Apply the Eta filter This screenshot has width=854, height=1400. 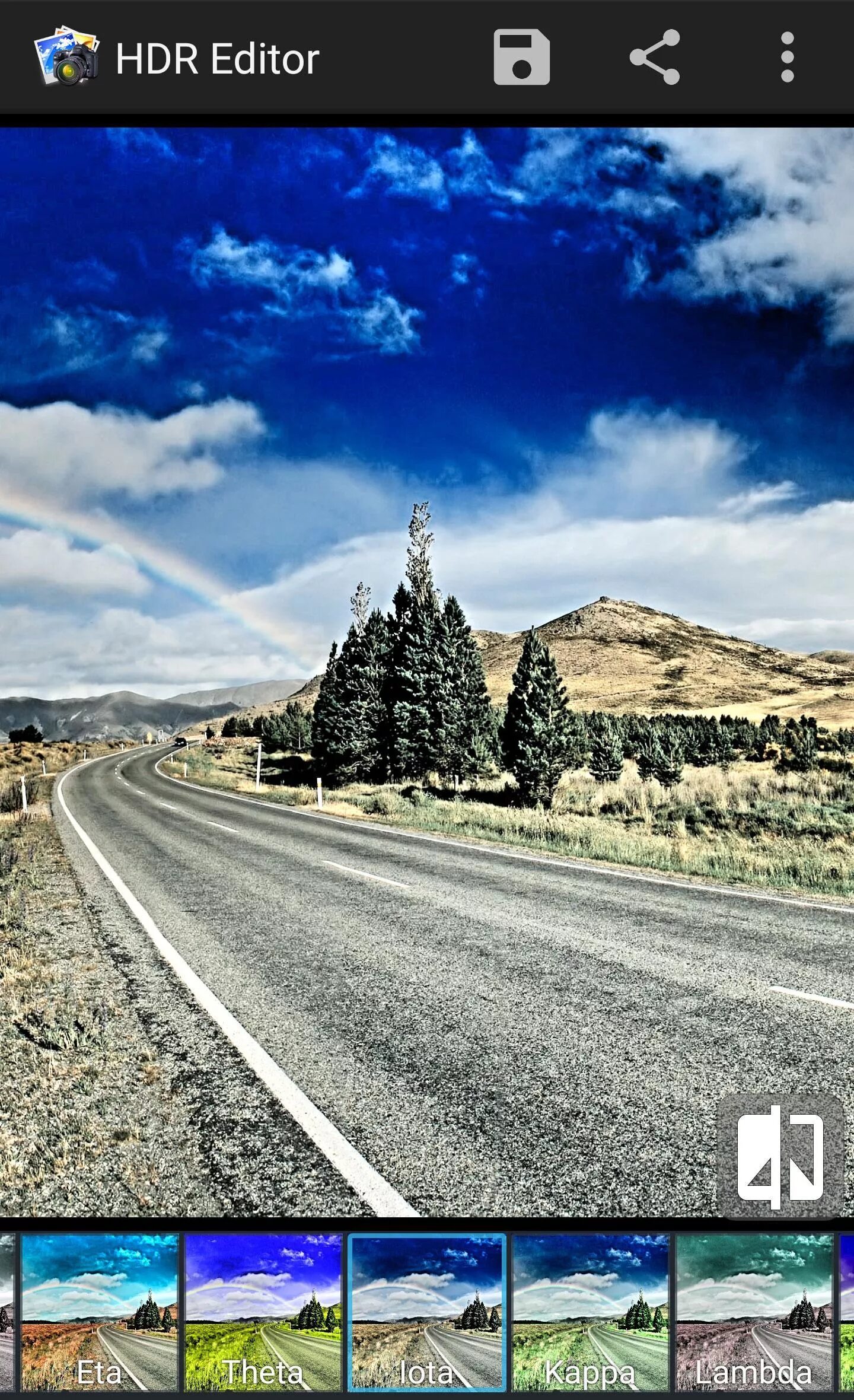[100, 1312]
